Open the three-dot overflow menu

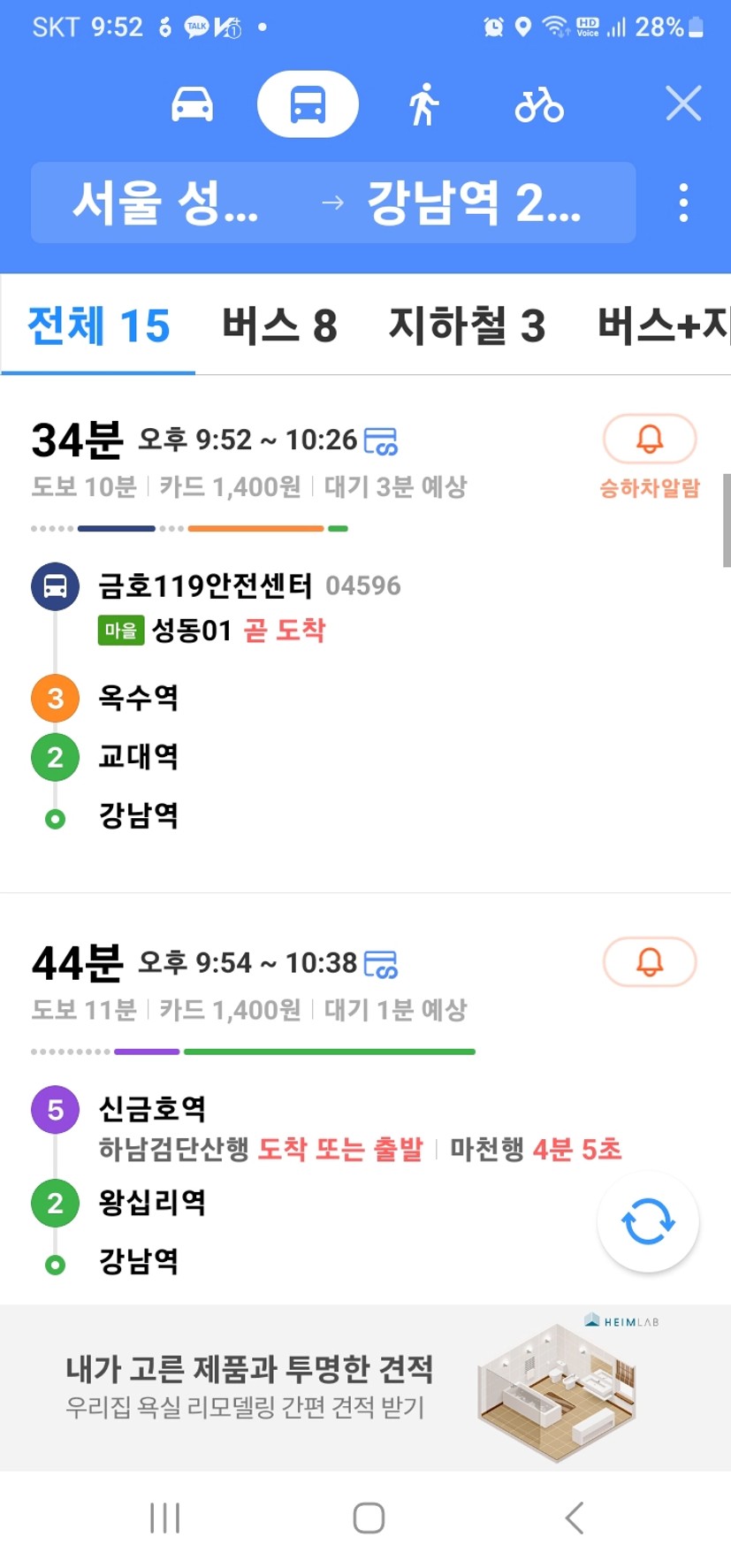[682, 203]
